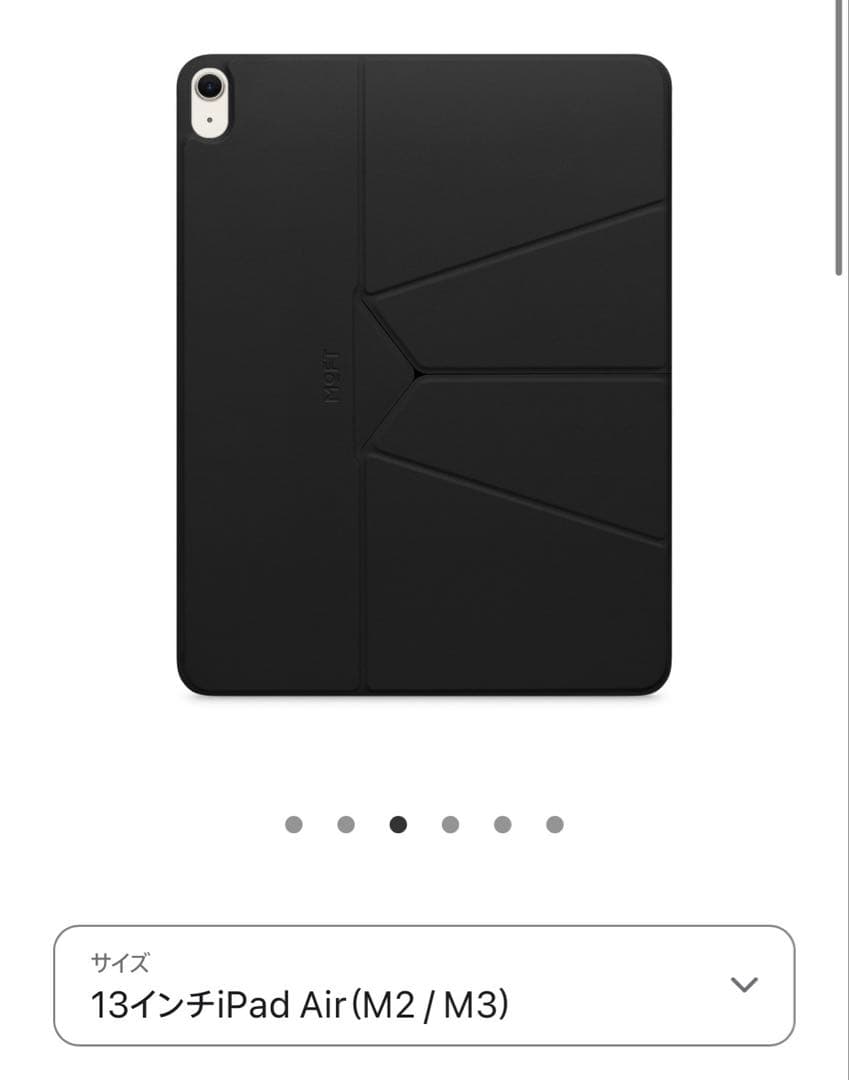Select the fifth carousel indicator dot
Screen dimensions: 849x1080
point(501,826)
